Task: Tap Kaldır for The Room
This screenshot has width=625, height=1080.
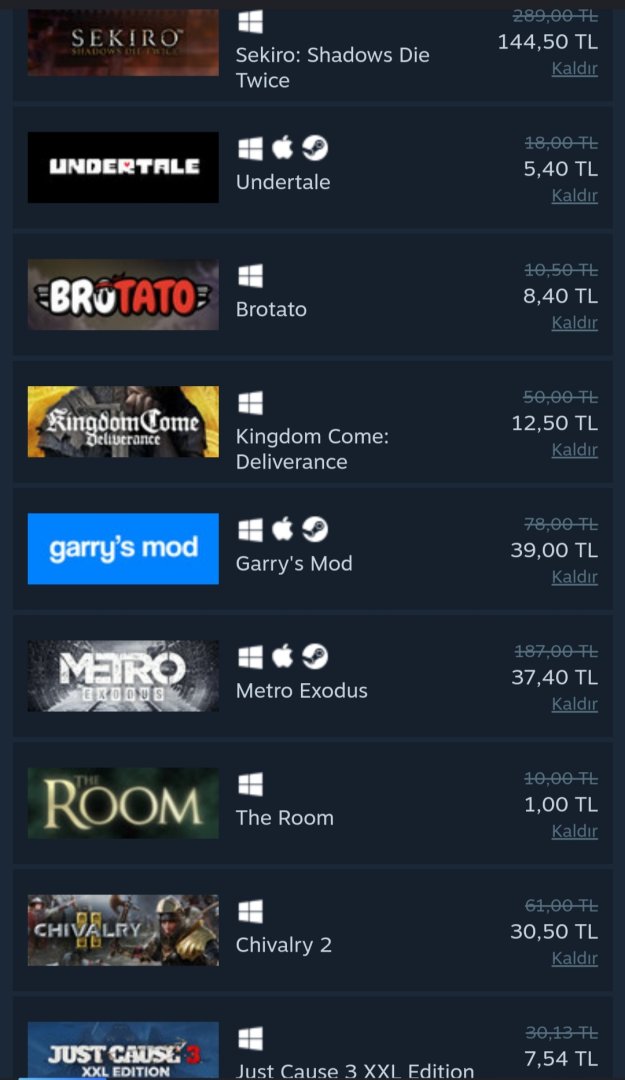Action: click(x=574, y=831)
